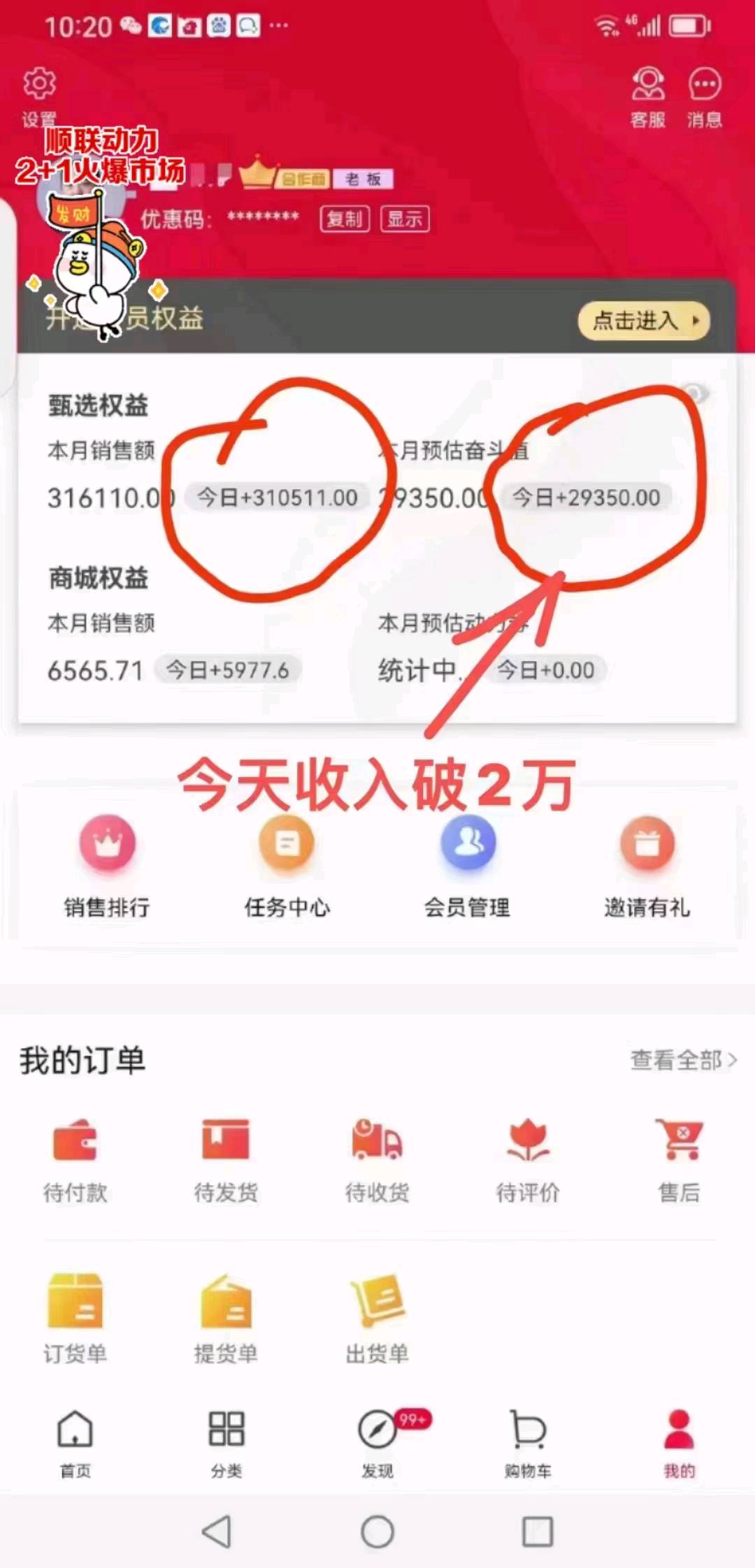This screenshot has height=1568, width=755.
Task: Open the settings gear
Action: coord(39,85)
